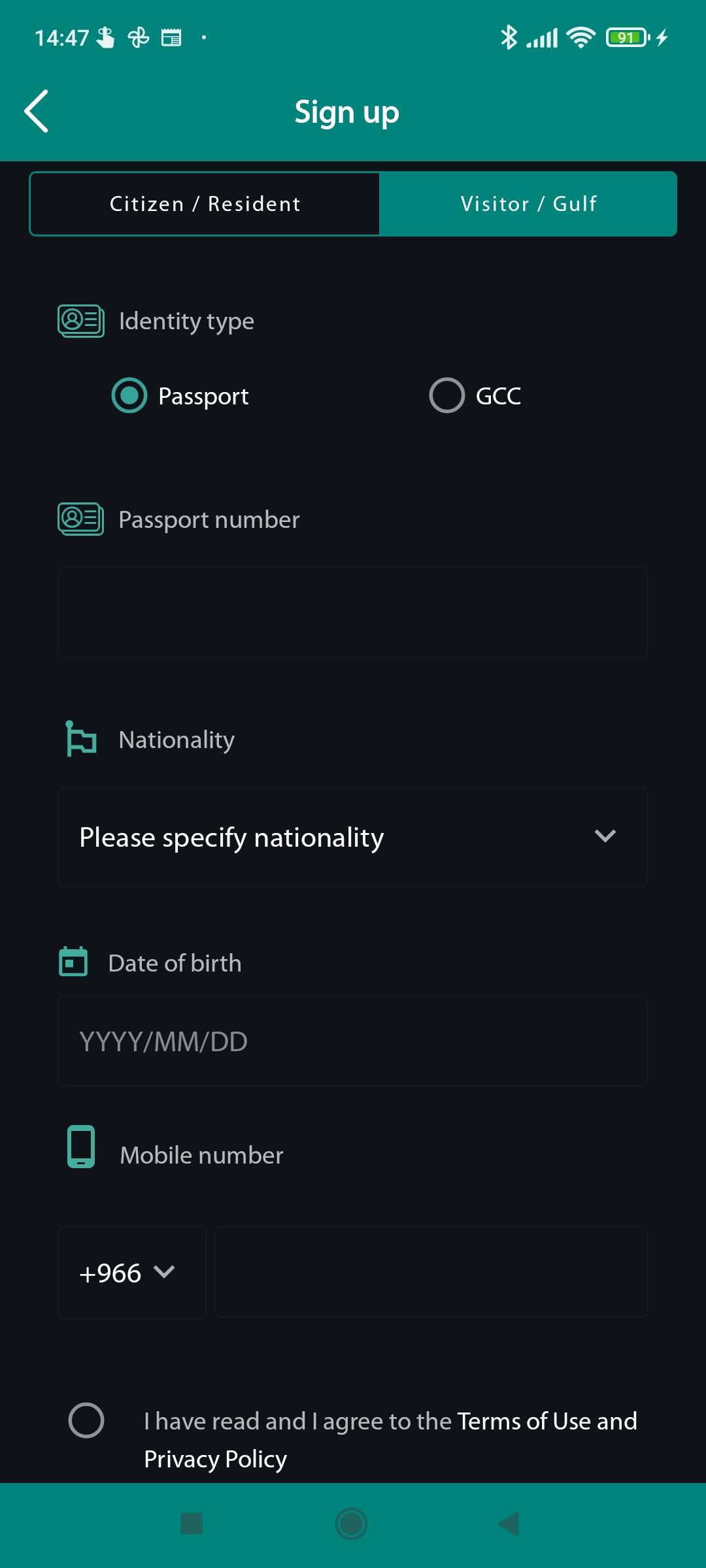
Task: Go back using the top-left arrow
Action: 37,111
